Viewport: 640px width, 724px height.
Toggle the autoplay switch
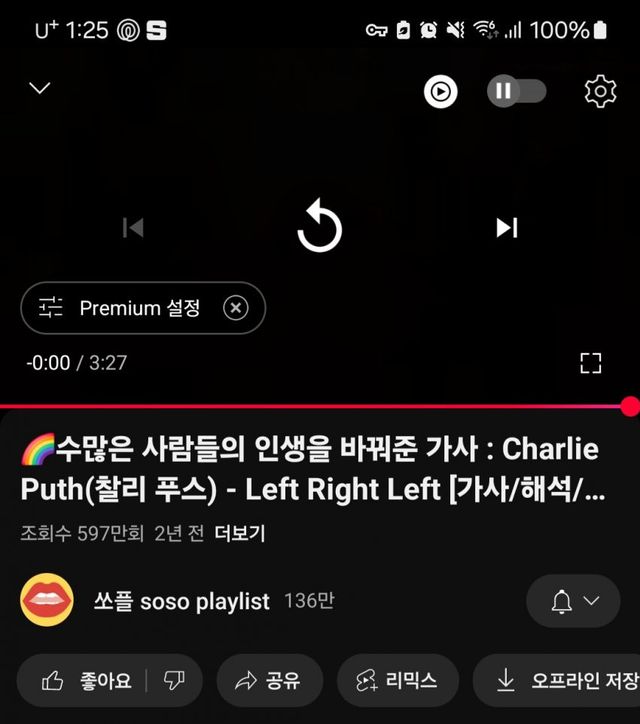(516, 92)
